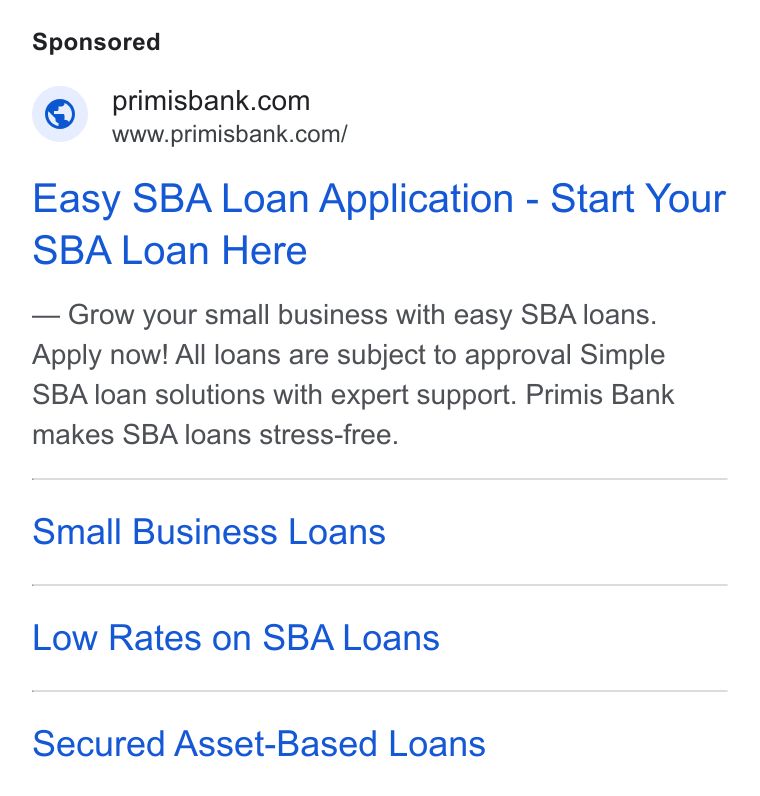Open the Secured Asset-Based Loans link
760x796 pixels.
click(x=259, y=744)
